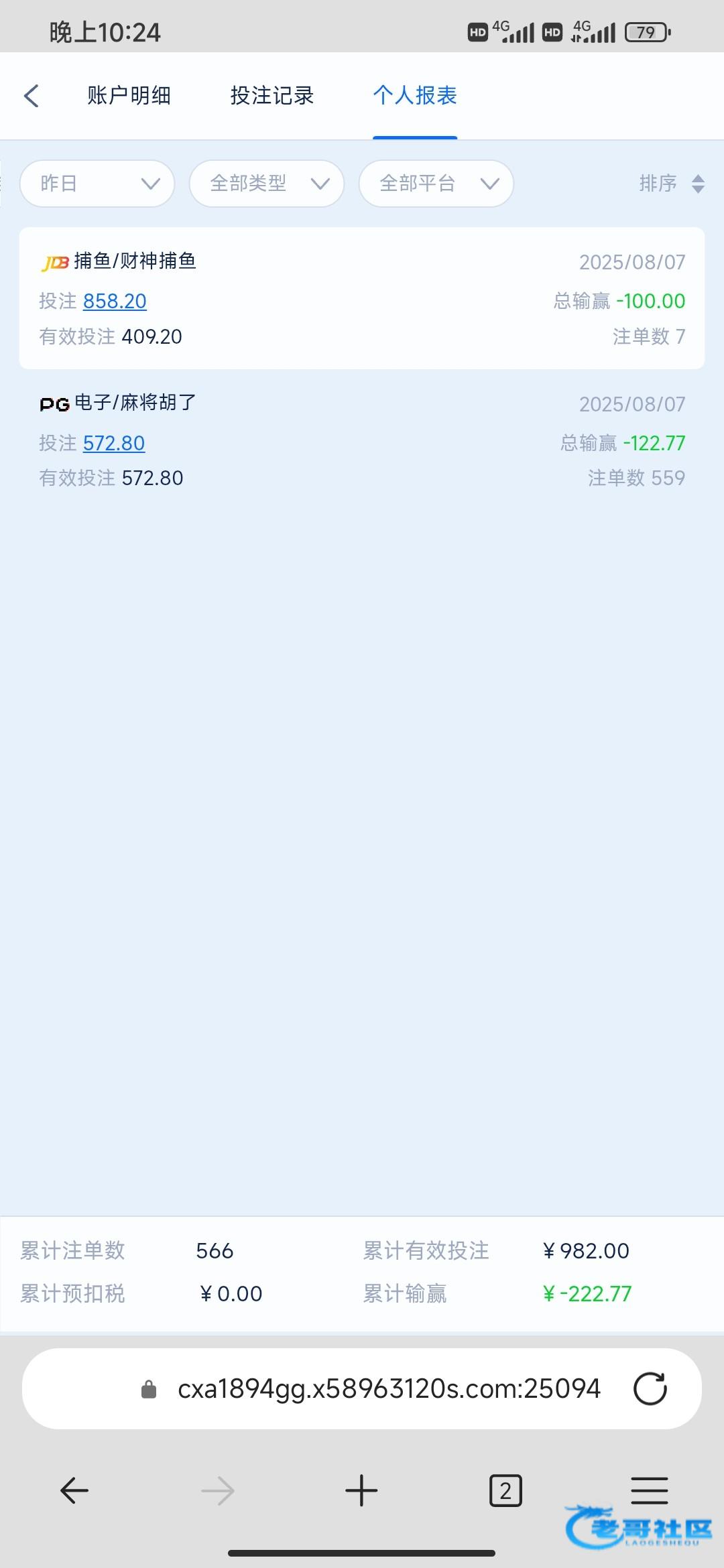Open the 捕鱼/财神捕鱼 report card
The image size is (724, 1568).
(362, 298)
